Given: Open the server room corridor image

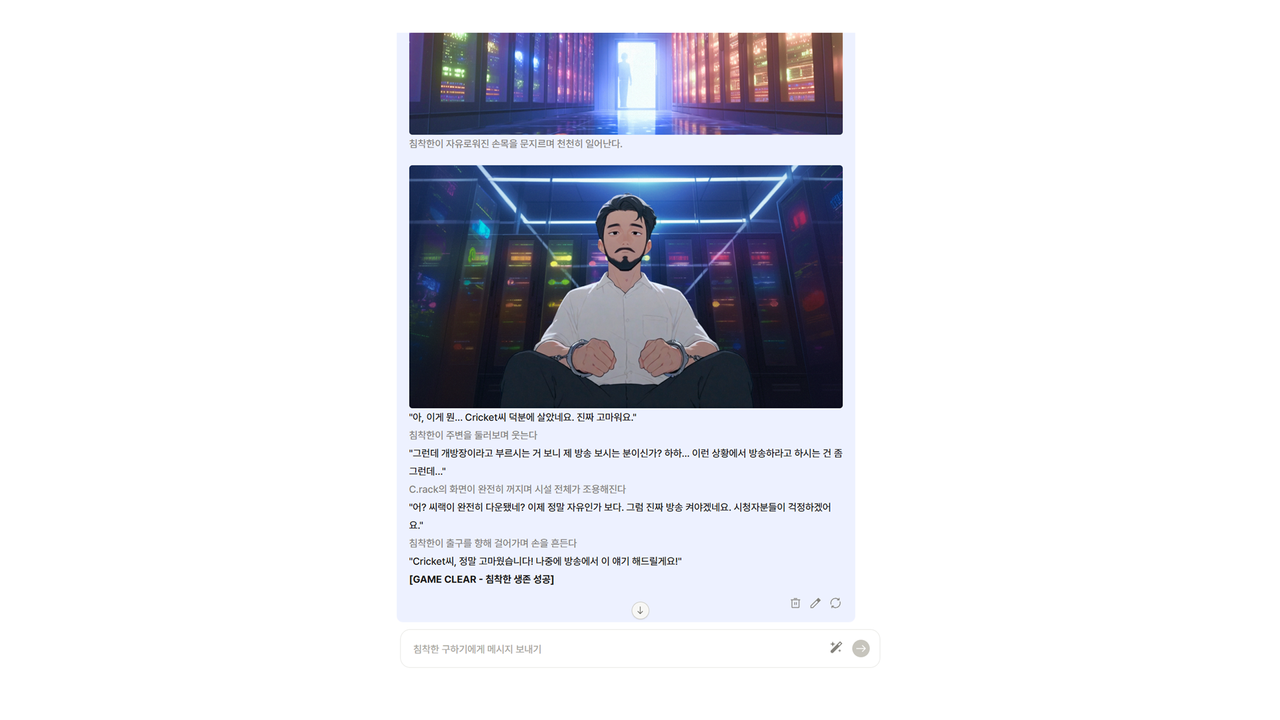Looking at the screenshot, I should point(625,85).
